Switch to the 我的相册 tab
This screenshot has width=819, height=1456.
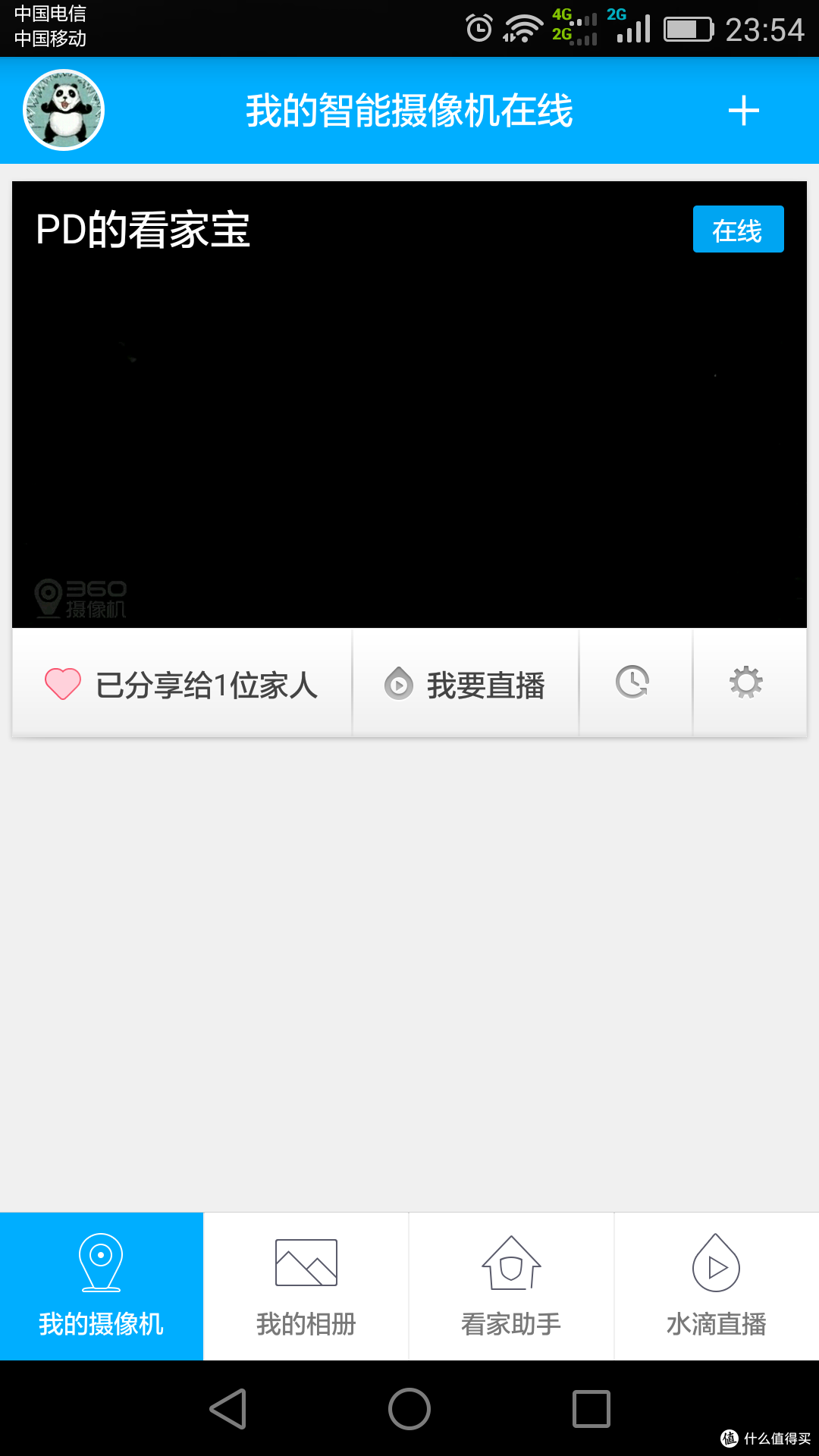pos(306,1286)
